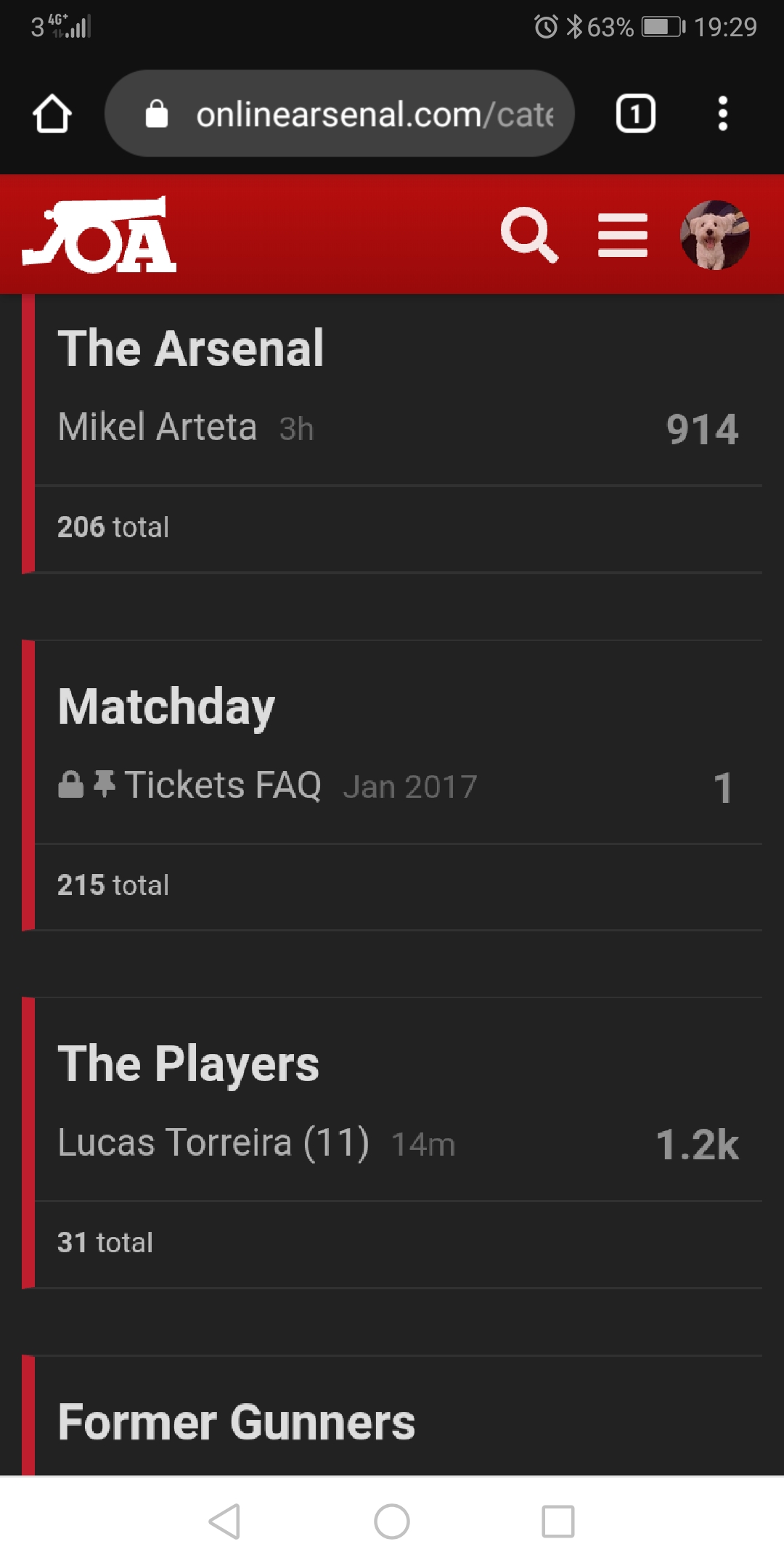784x1568 pixels.
Task: Open The Players category
Action: point(188,1063)
